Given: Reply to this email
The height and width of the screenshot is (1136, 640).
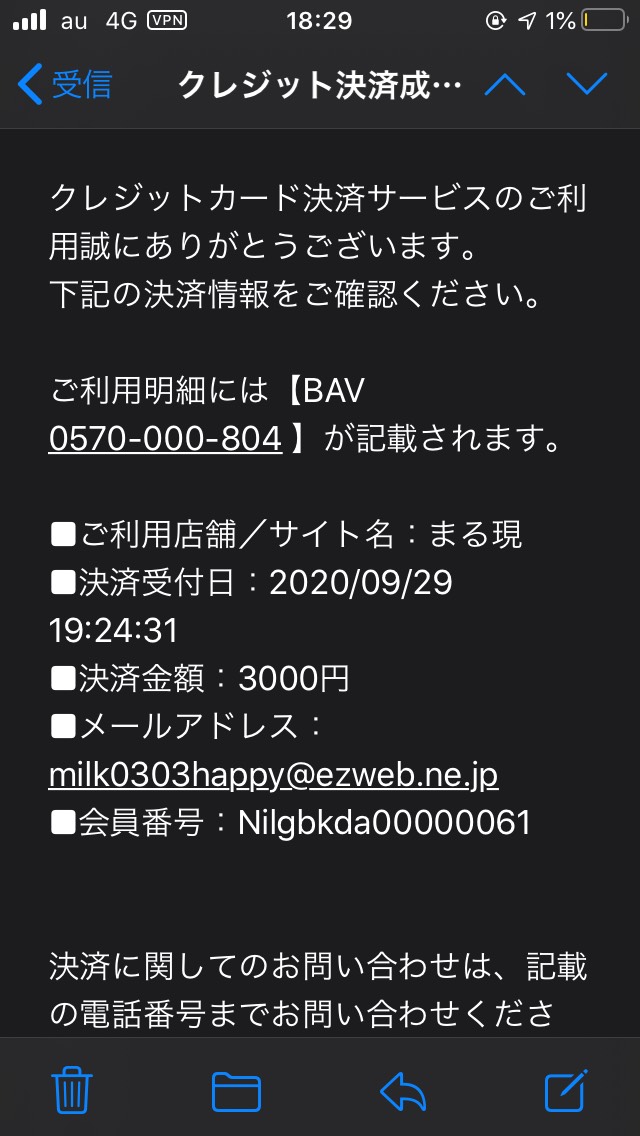Looking at the screenshot, I should click(403, 1092).
